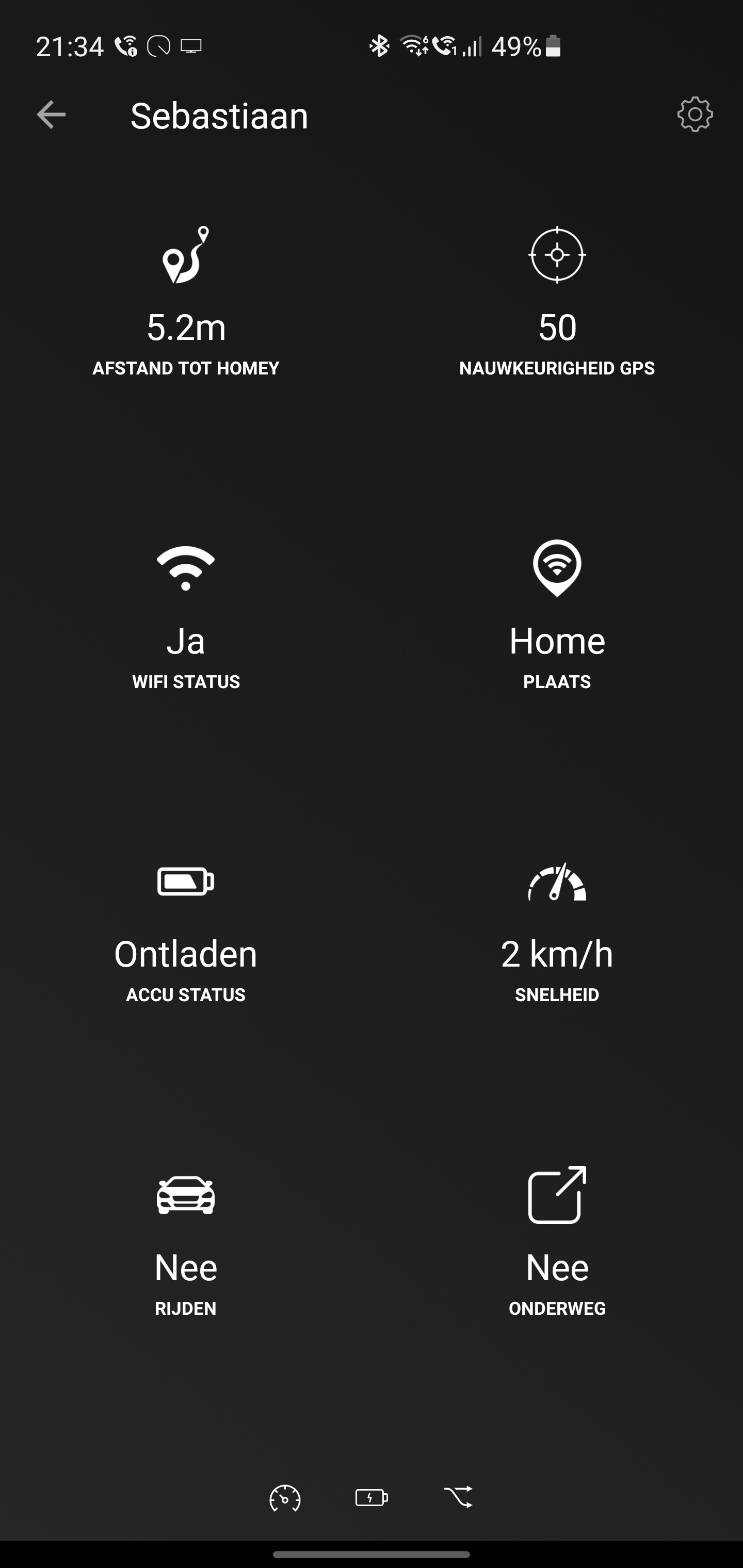
Task: Switch to the battery charging view
Action: pos(372,1497)
